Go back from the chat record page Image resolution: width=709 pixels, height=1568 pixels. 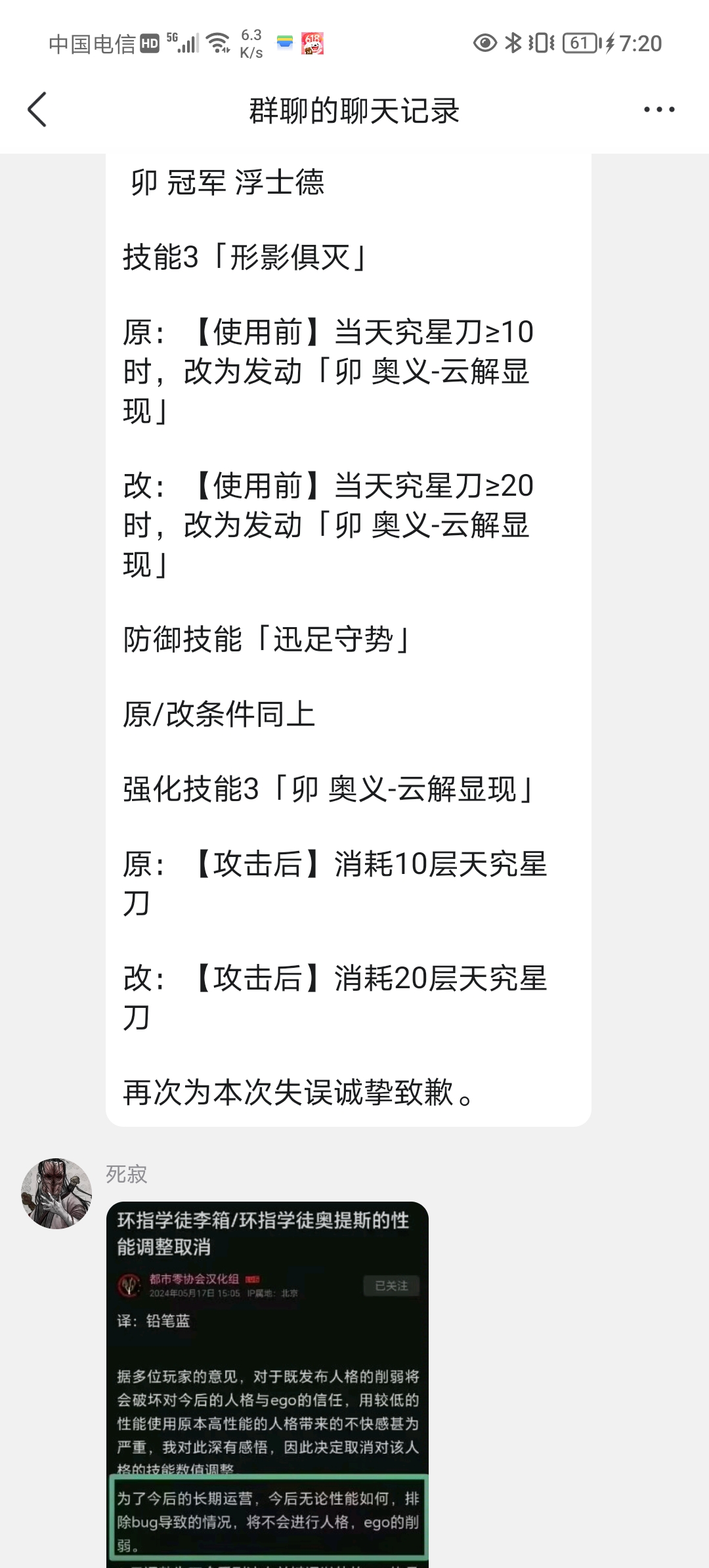coord(37,110)
